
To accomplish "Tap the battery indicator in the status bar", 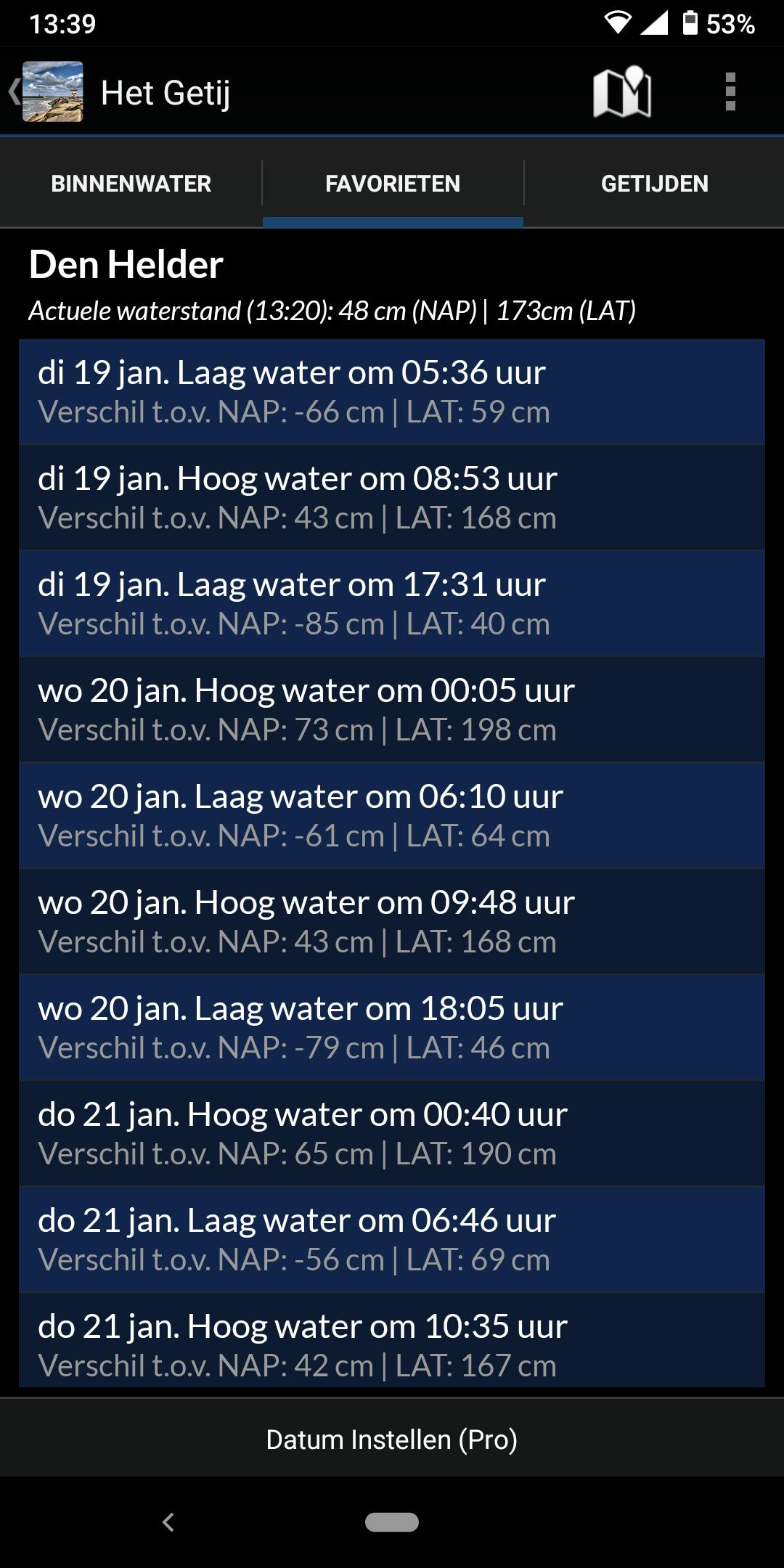I will [x=691, y=22].
